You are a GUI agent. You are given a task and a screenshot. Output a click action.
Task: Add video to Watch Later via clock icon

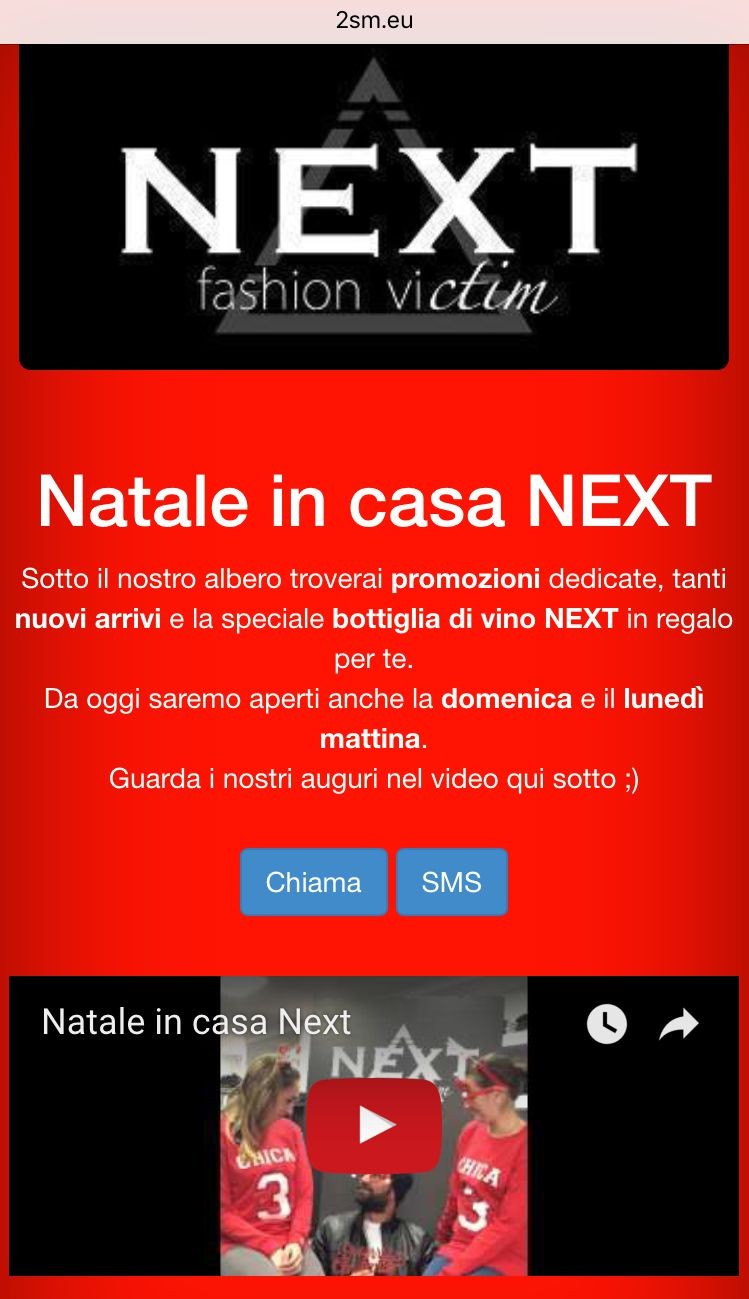(606, 1023)
